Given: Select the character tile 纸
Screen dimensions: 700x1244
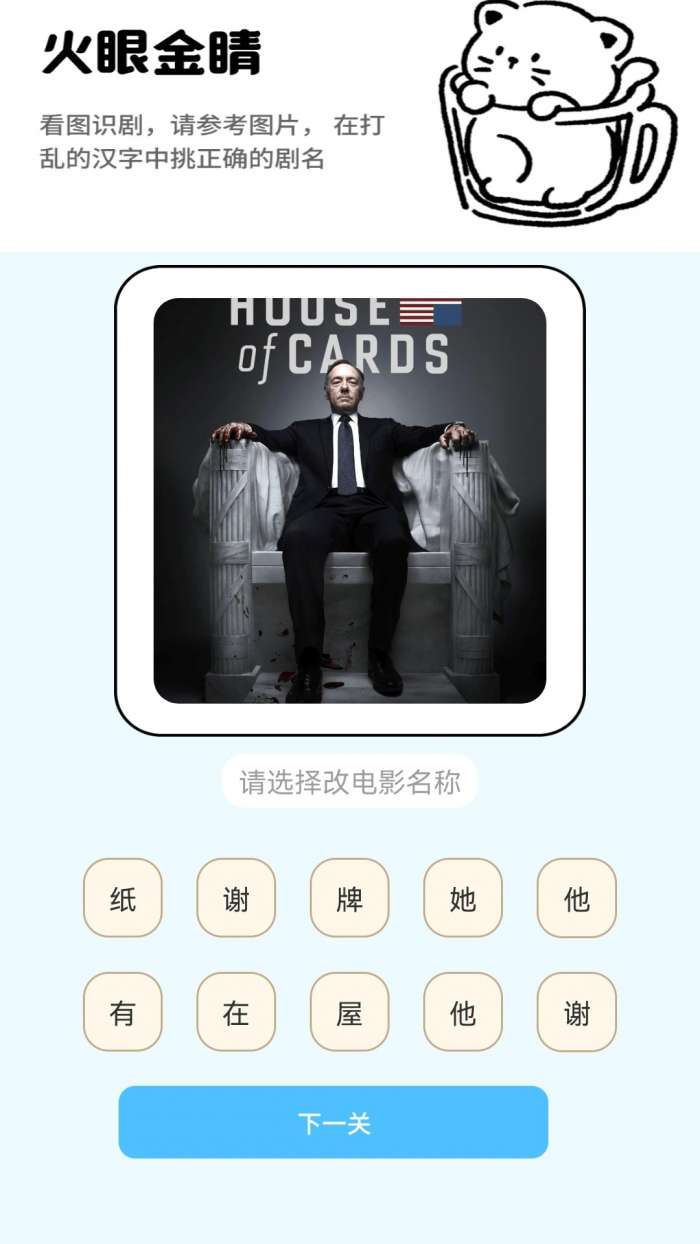Looking at the screenshot, I should click(123, 898).
